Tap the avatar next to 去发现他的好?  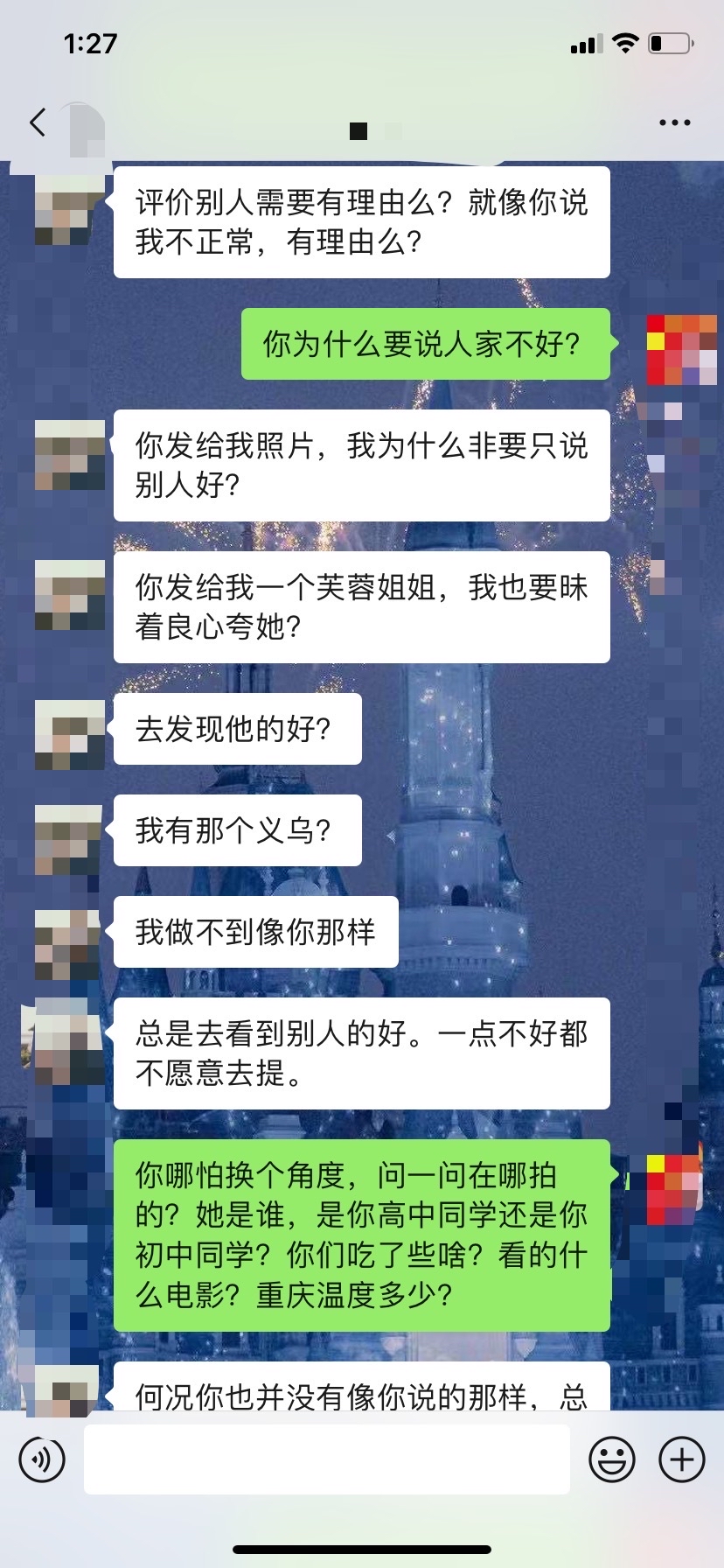click(69, 735)
